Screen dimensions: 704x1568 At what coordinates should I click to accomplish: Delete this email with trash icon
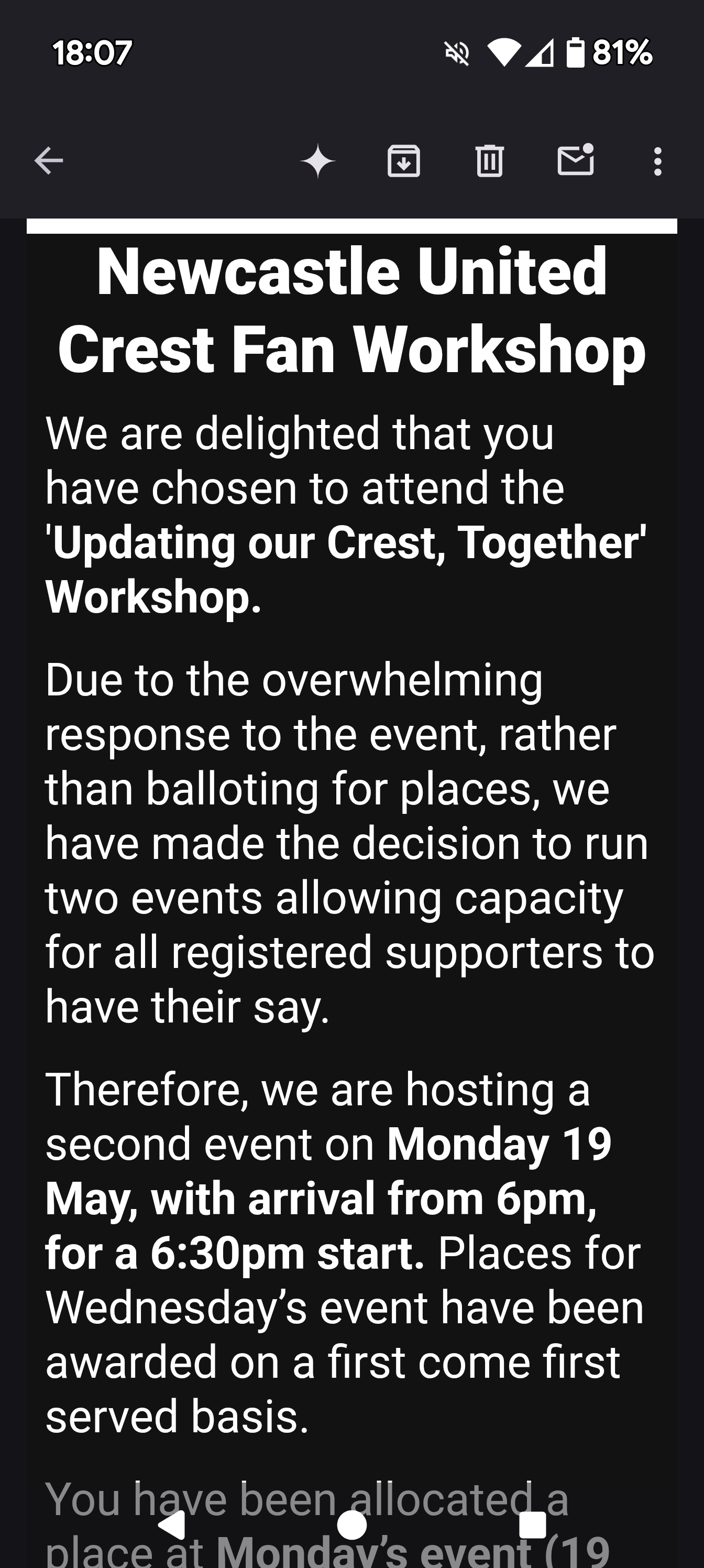coord(490,161)
